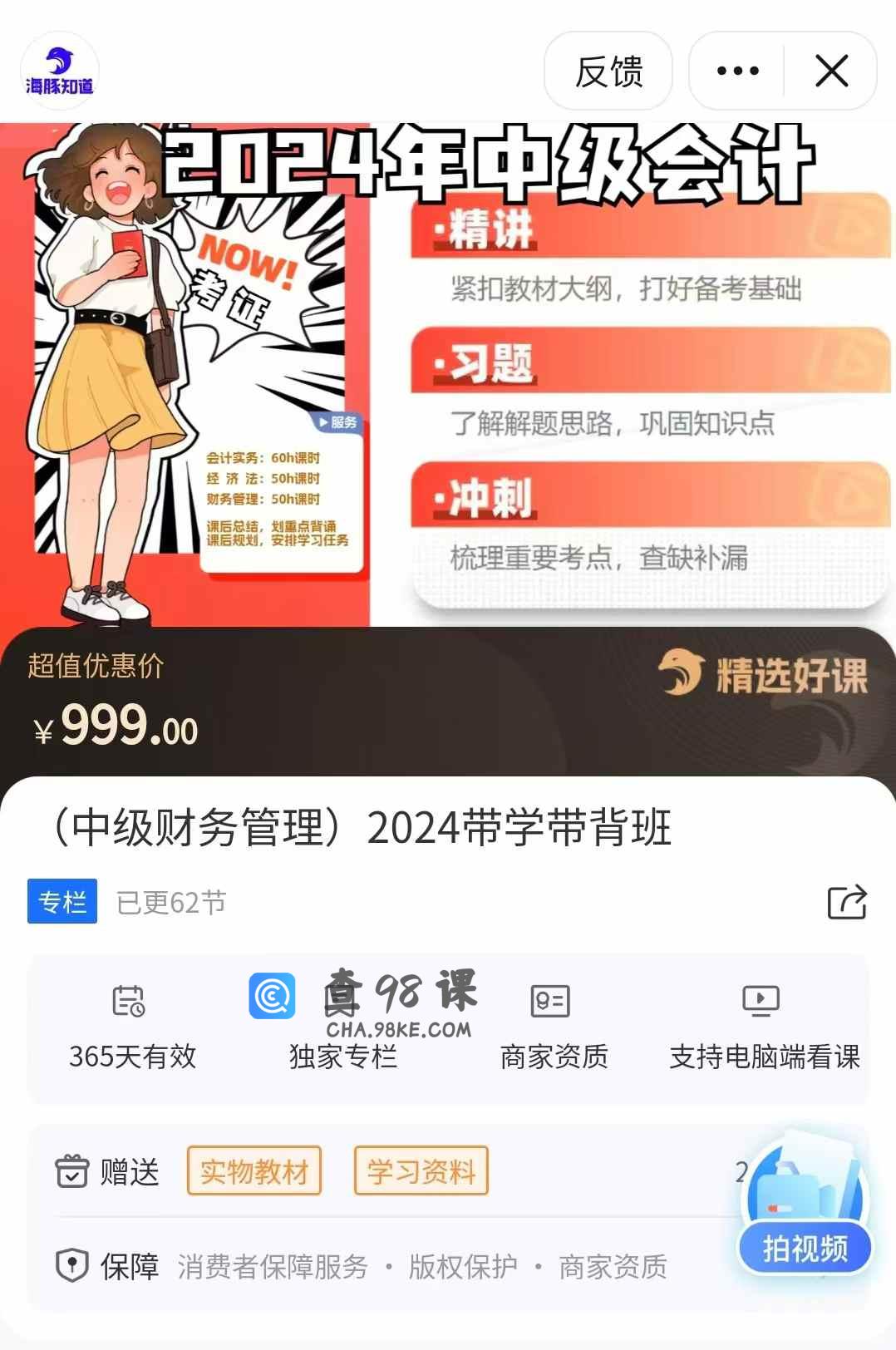Open the 海豚知道 logo avatar

pyautogui.click(x=60, y=71)
